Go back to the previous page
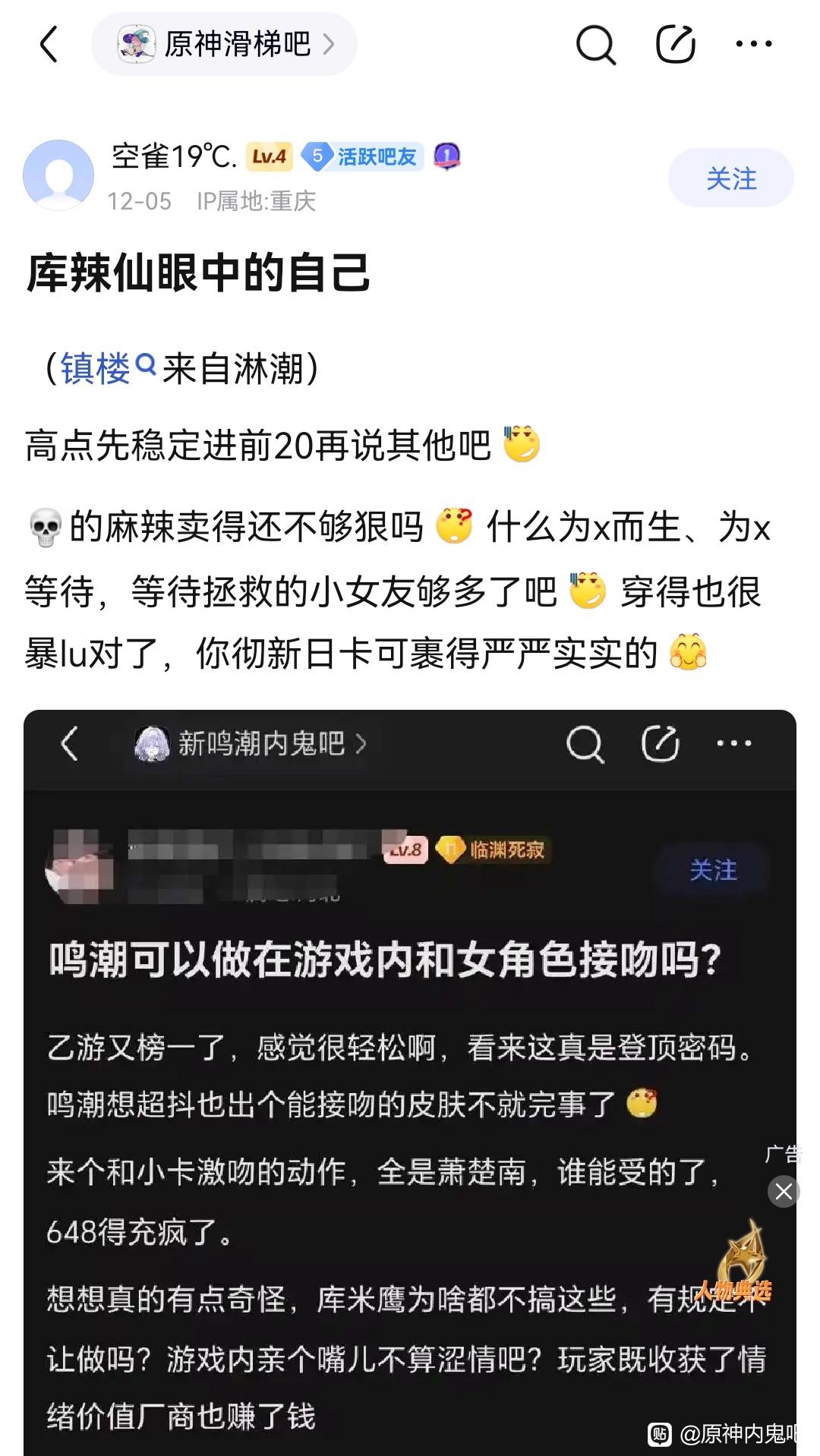 click(x=49, y=44)
